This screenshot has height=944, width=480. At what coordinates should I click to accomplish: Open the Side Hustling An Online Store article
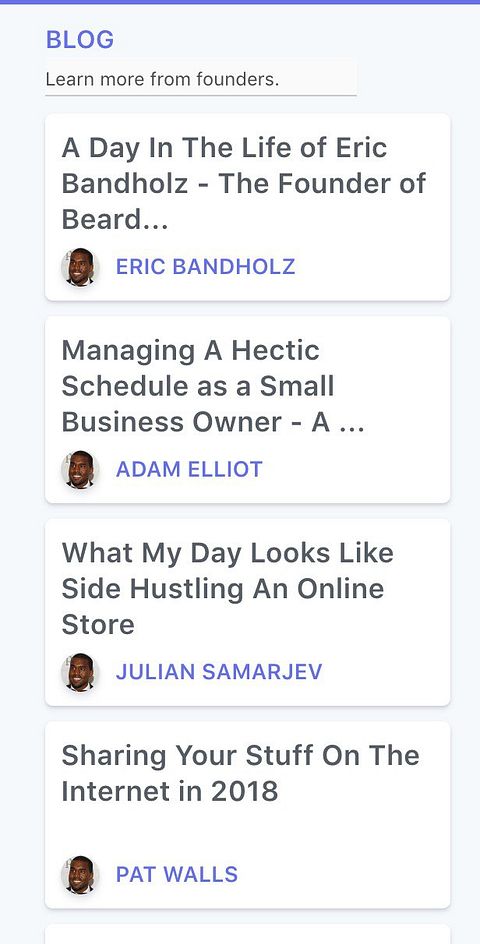point(228,589)
